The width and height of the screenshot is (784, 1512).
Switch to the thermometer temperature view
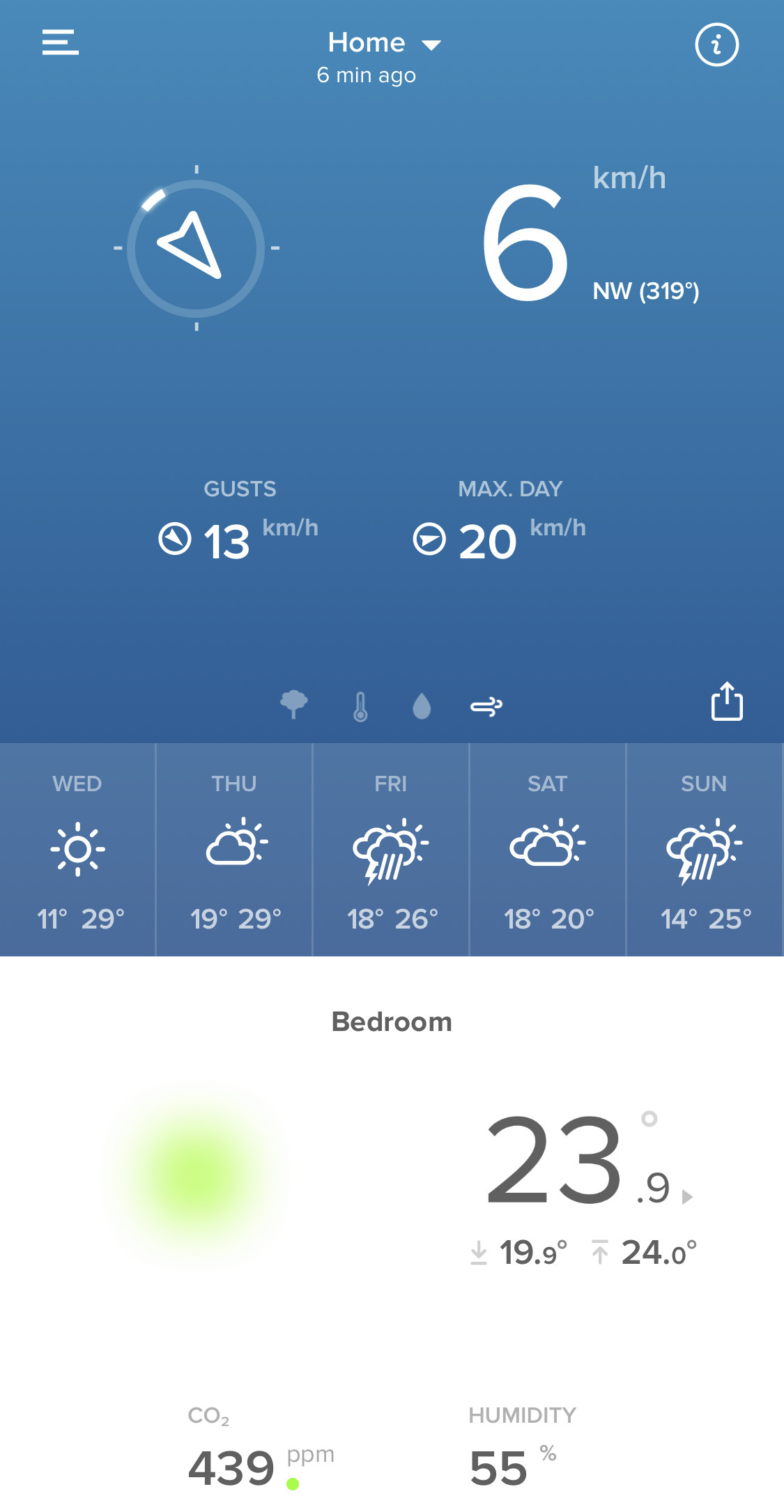click(360, 706)
